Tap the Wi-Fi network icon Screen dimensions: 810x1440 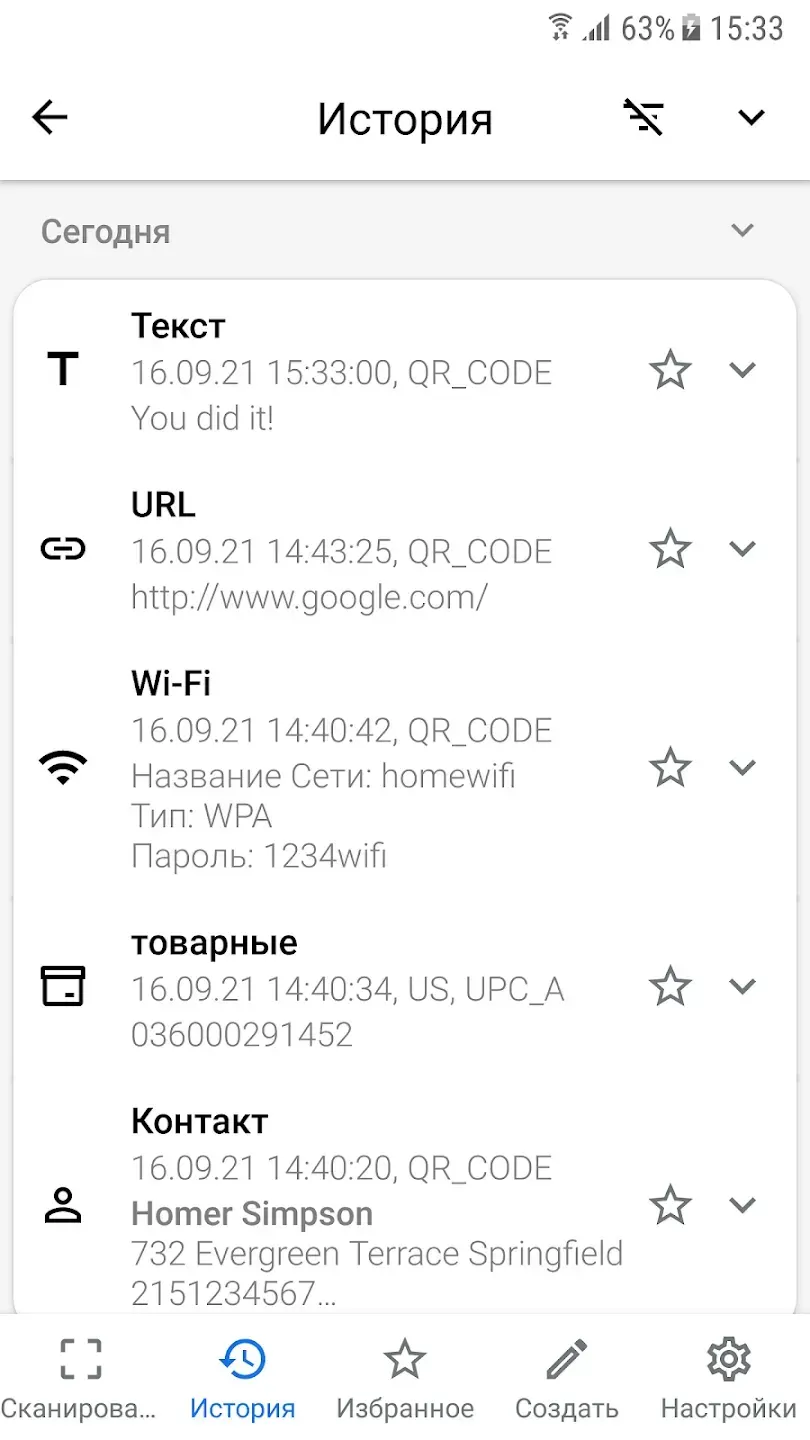tap(63, 767)
